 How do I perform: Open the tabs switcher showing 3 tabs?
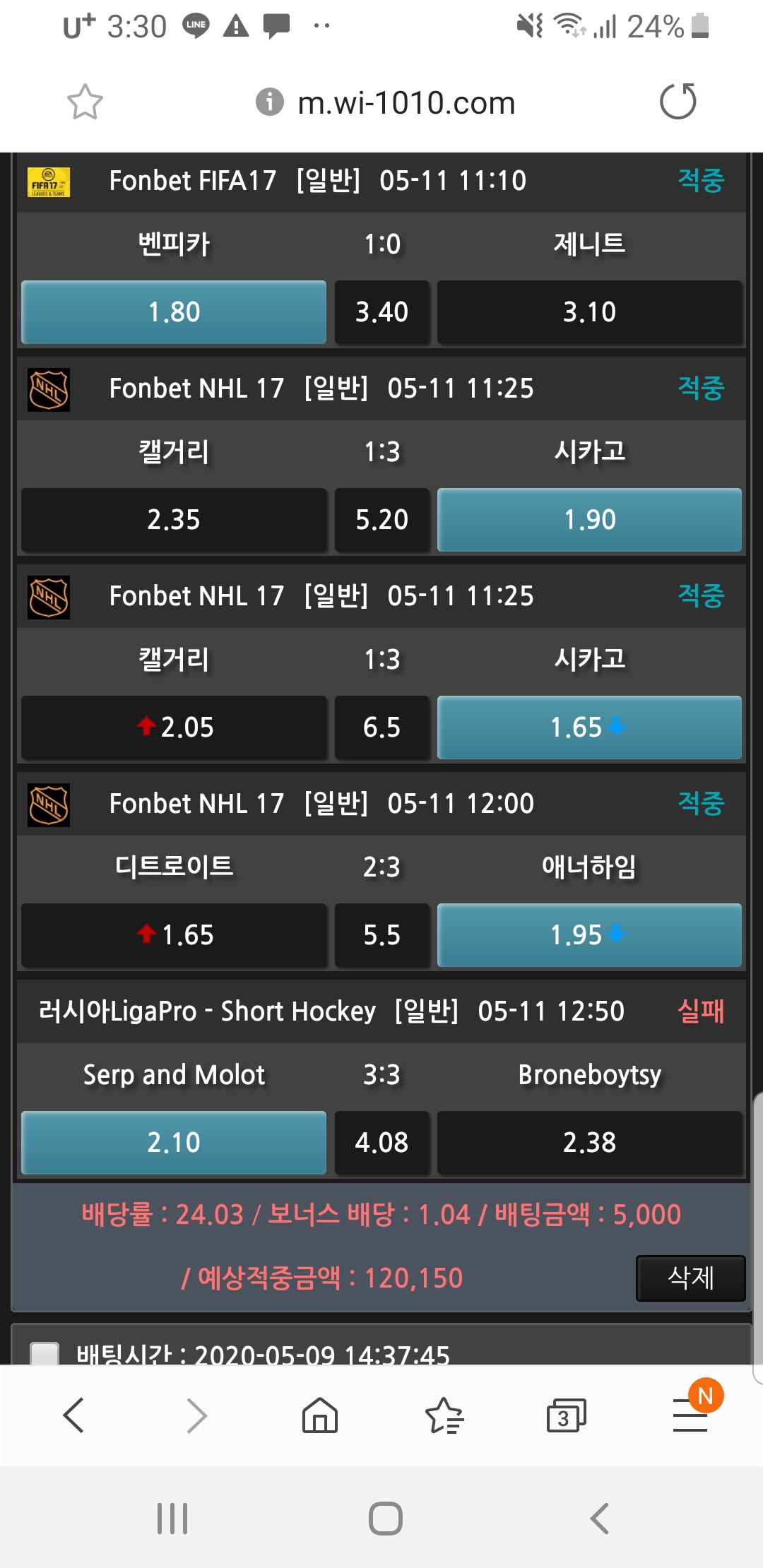(x=566, y=1415)
